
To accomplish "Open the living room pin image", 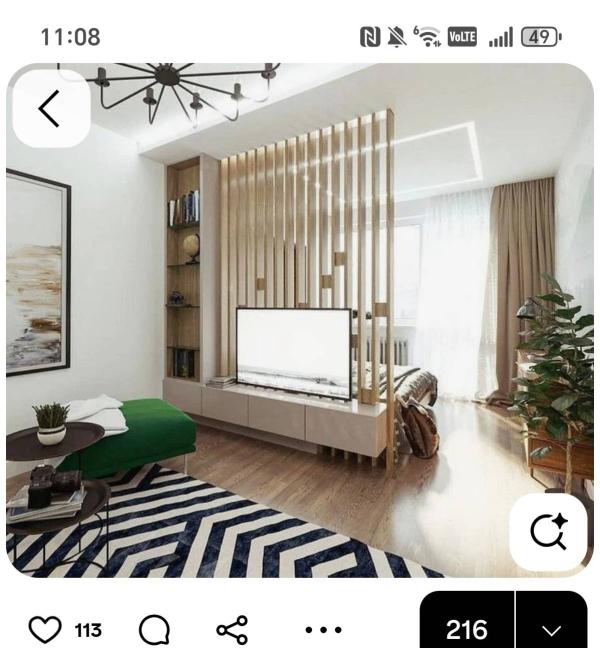I will 300,320.
